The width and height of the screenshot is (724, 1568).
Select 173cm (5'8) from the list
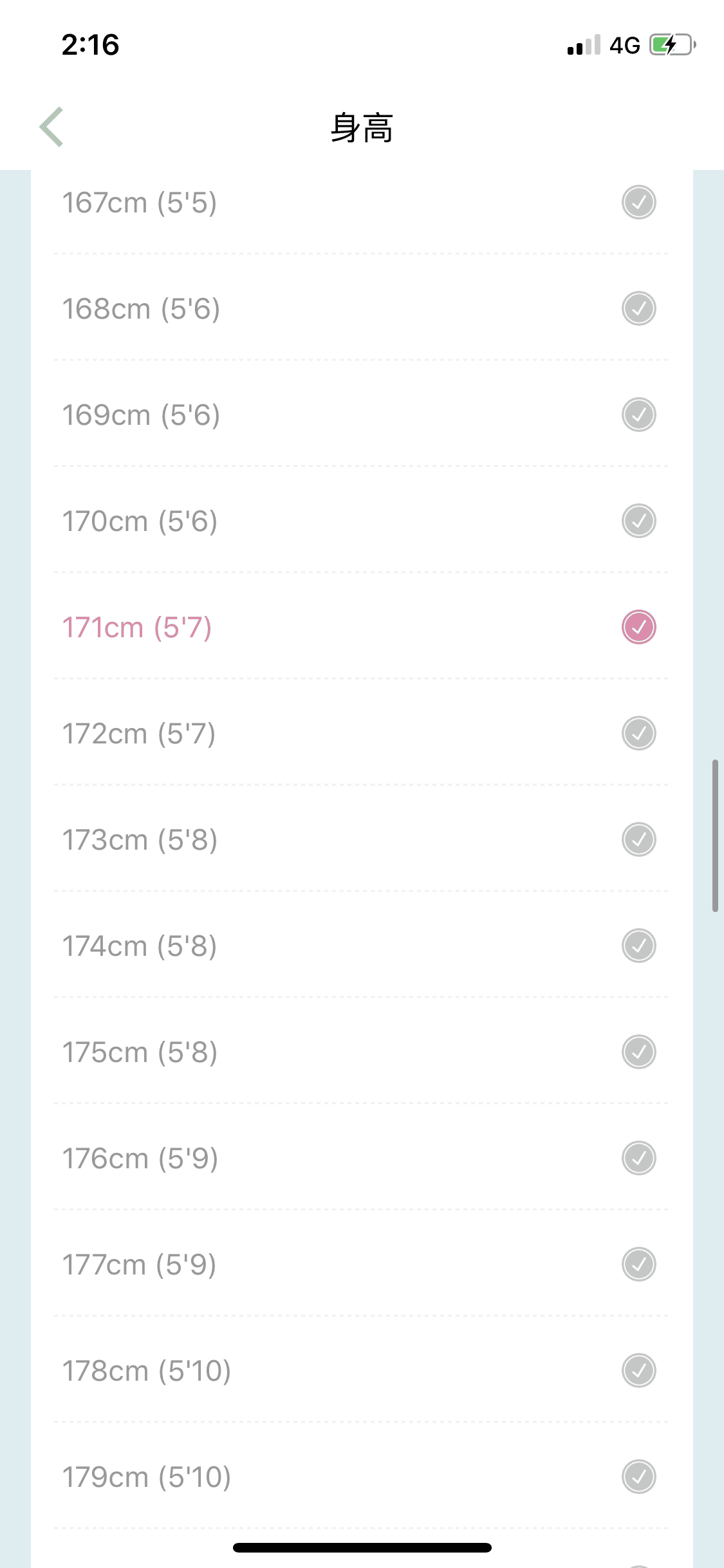pyautogui.click(x=360, y=840)
